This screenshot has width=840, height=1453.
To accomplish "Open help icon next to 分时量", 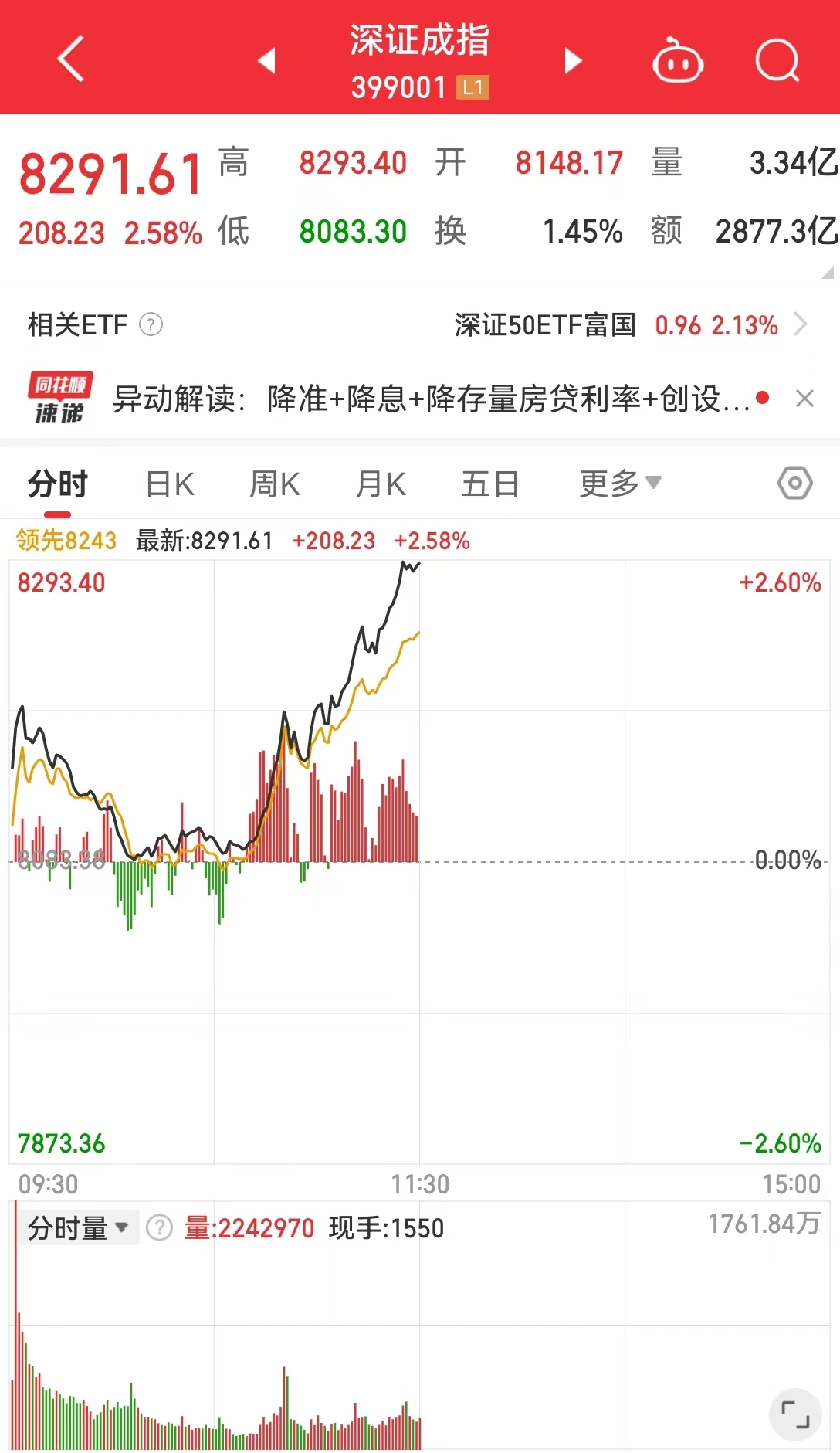I will [158, 1227].
